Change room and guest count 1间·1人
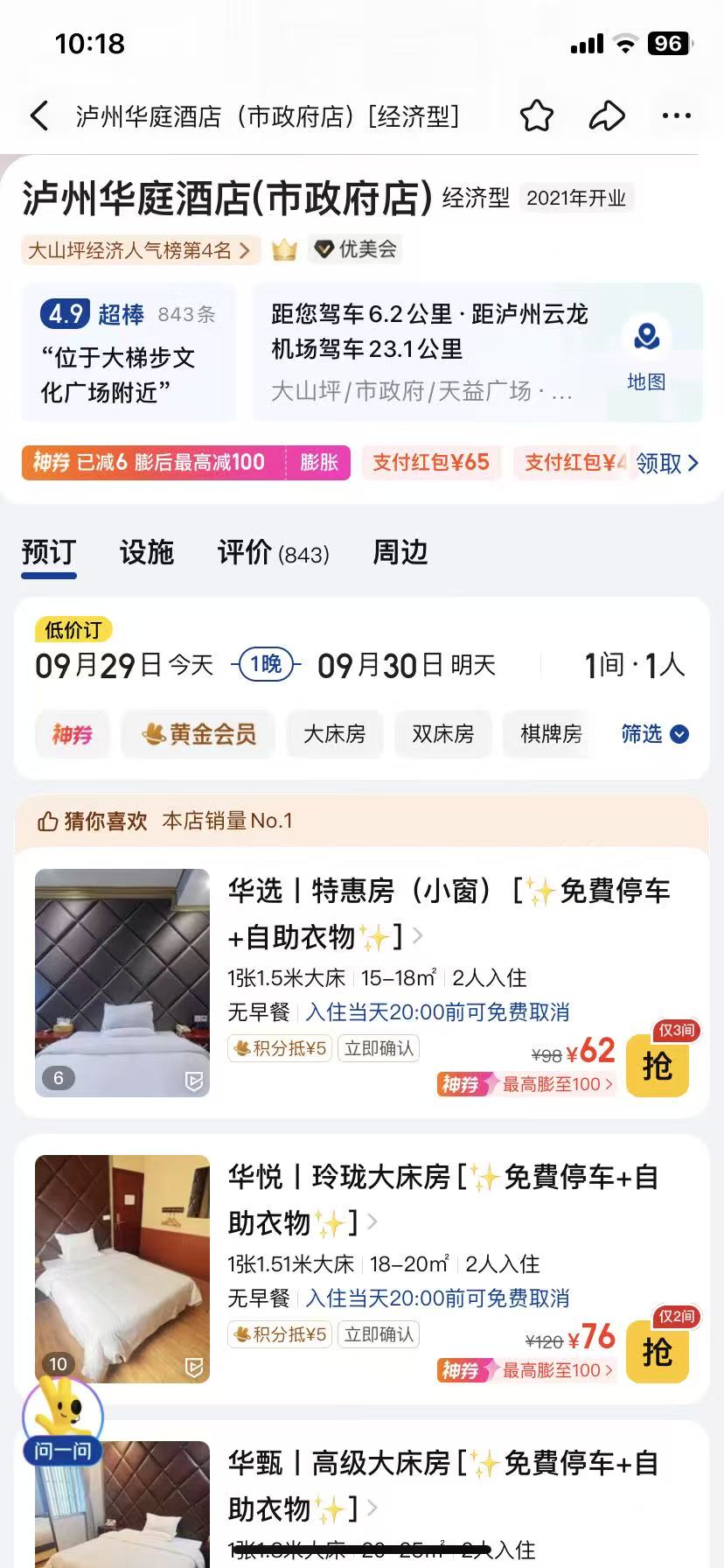The image size is (724, 1568). click(634, 665)
